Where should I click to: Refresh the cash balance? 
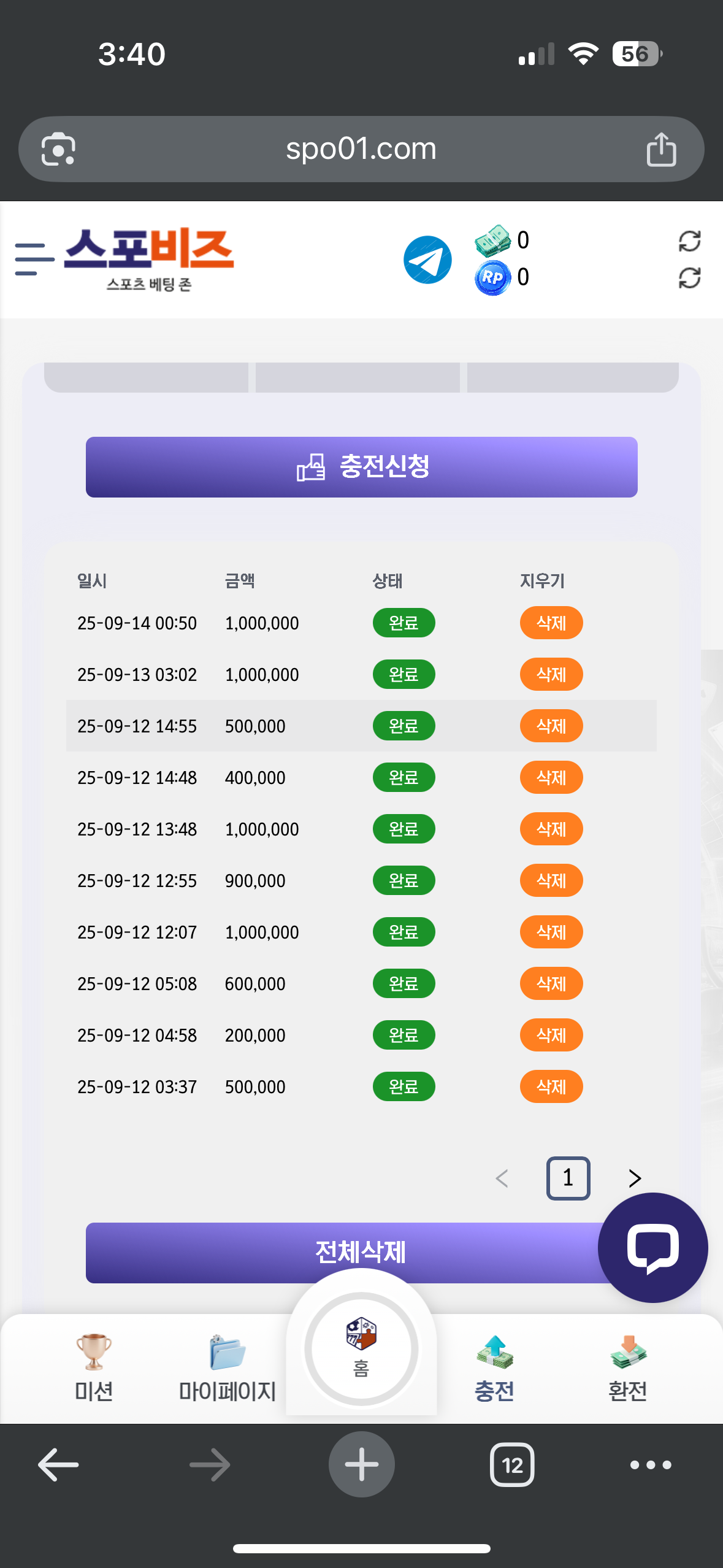point(689,241)
